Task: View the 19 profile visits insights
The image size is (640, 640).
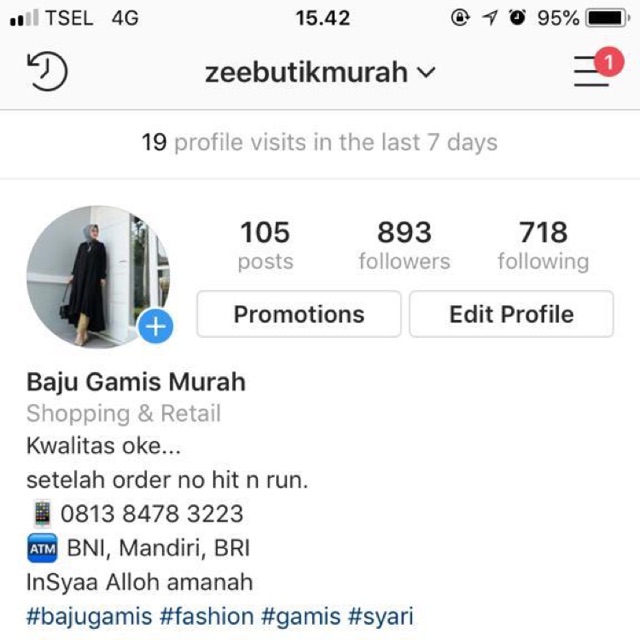Action: coord(320,142)
